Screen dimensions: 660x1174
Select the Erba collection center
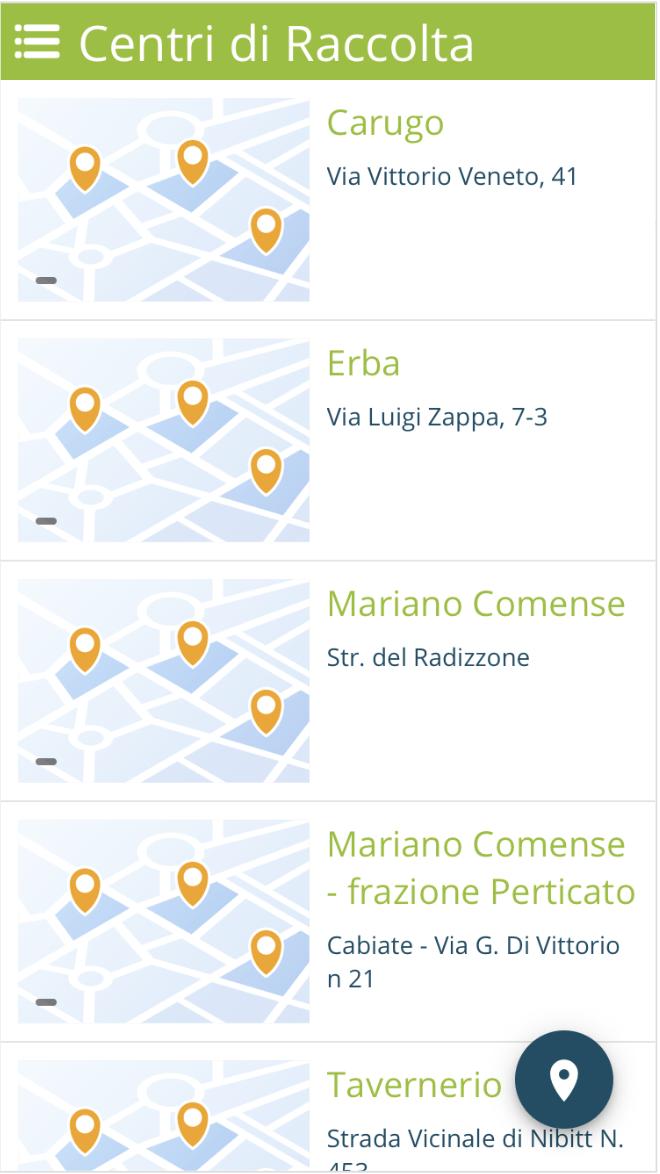tap(363, 364)
